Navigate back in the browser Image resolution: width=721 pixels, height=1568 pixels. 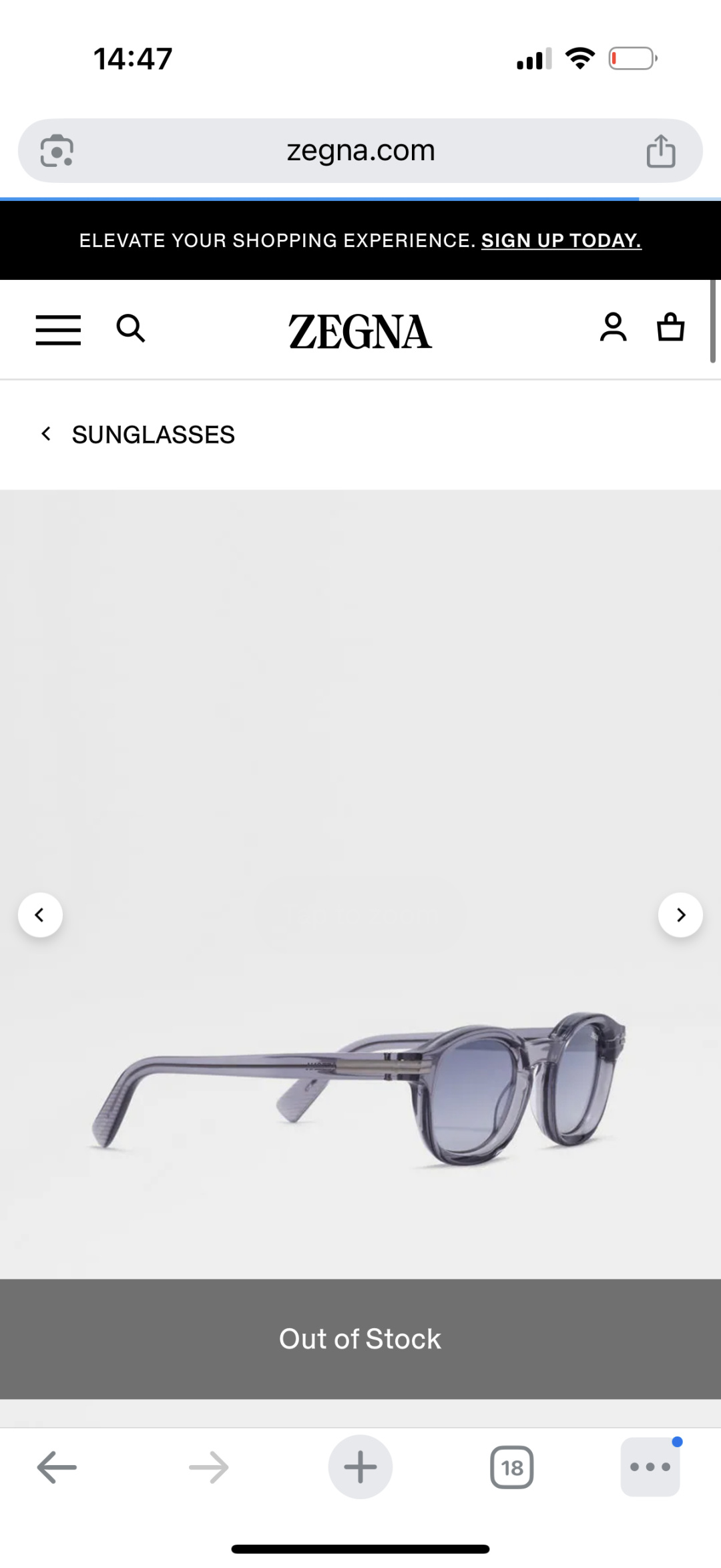tap(57, 1467)
